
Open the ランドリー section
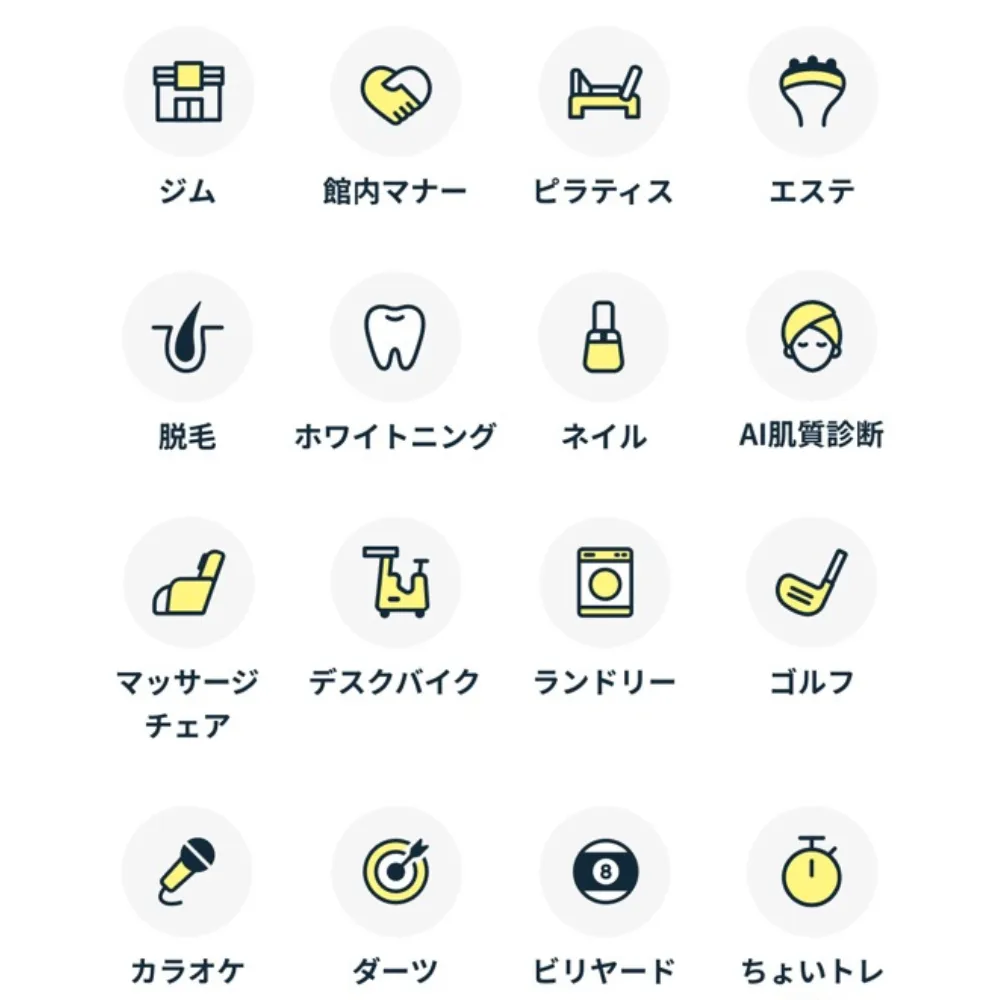click(603, 582)
